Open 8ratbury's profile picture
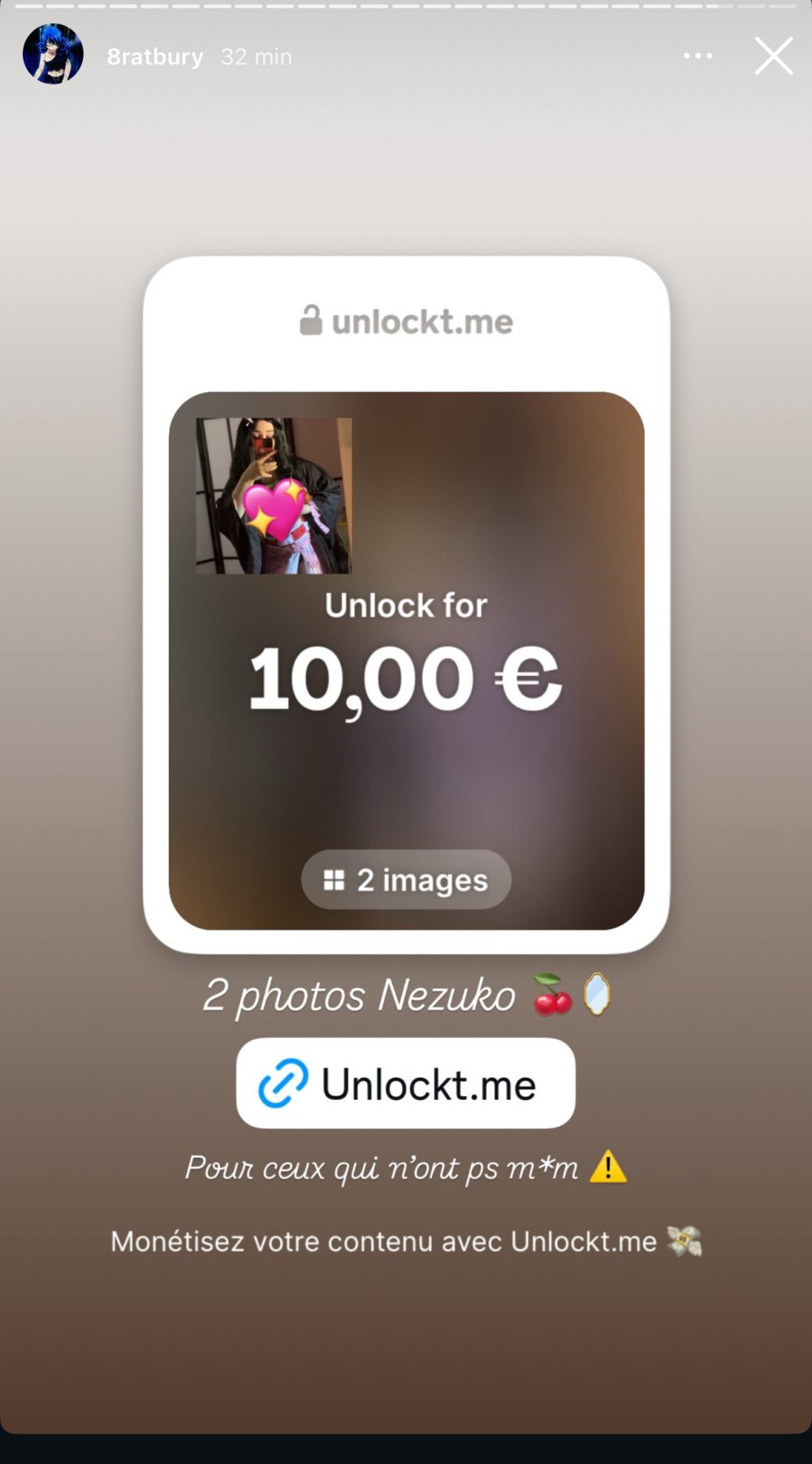Image resolution: width=812 pixels, height=1464 pixels. point(53,54)
